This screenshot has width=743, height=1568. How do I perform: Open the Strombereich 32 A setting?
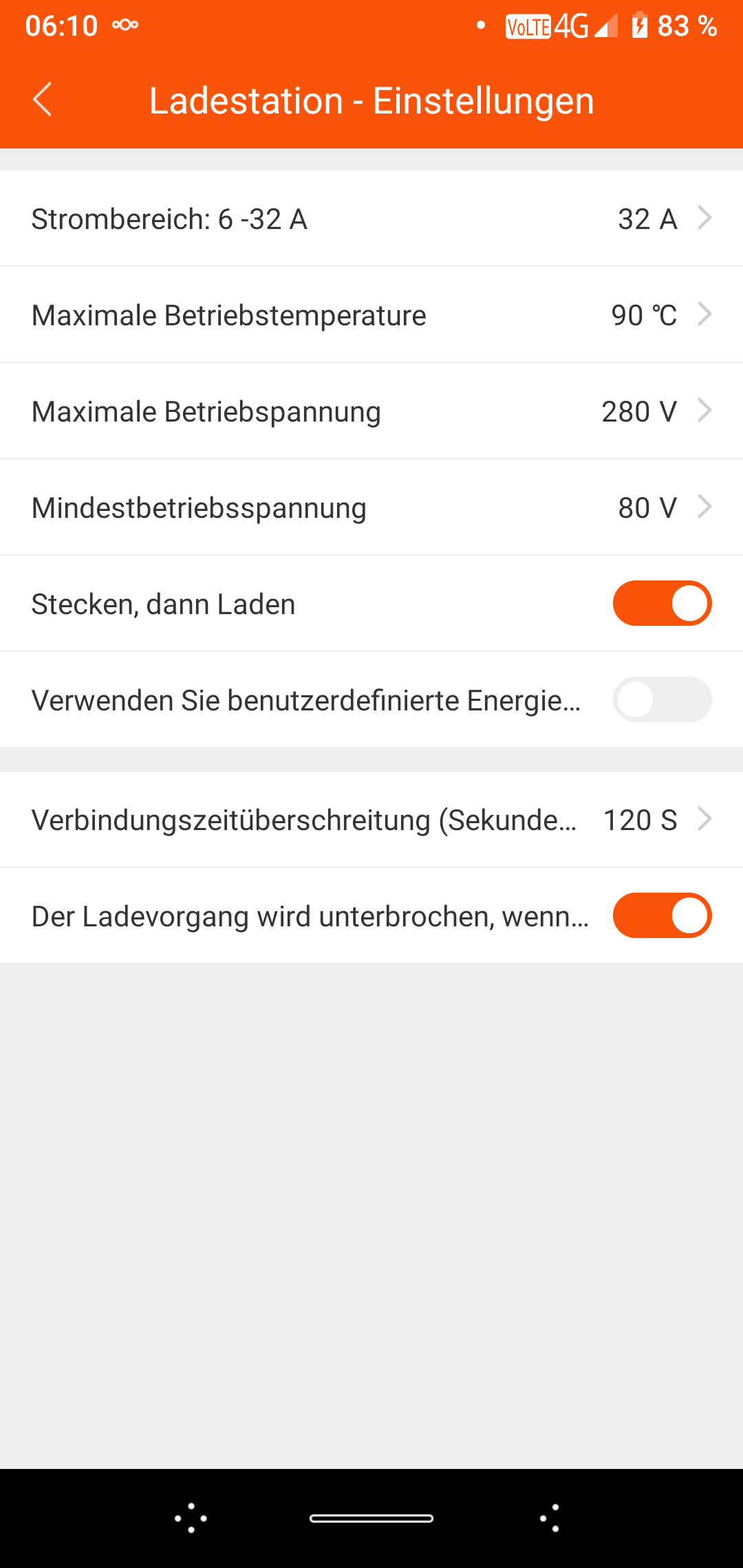tap(371, 219)
